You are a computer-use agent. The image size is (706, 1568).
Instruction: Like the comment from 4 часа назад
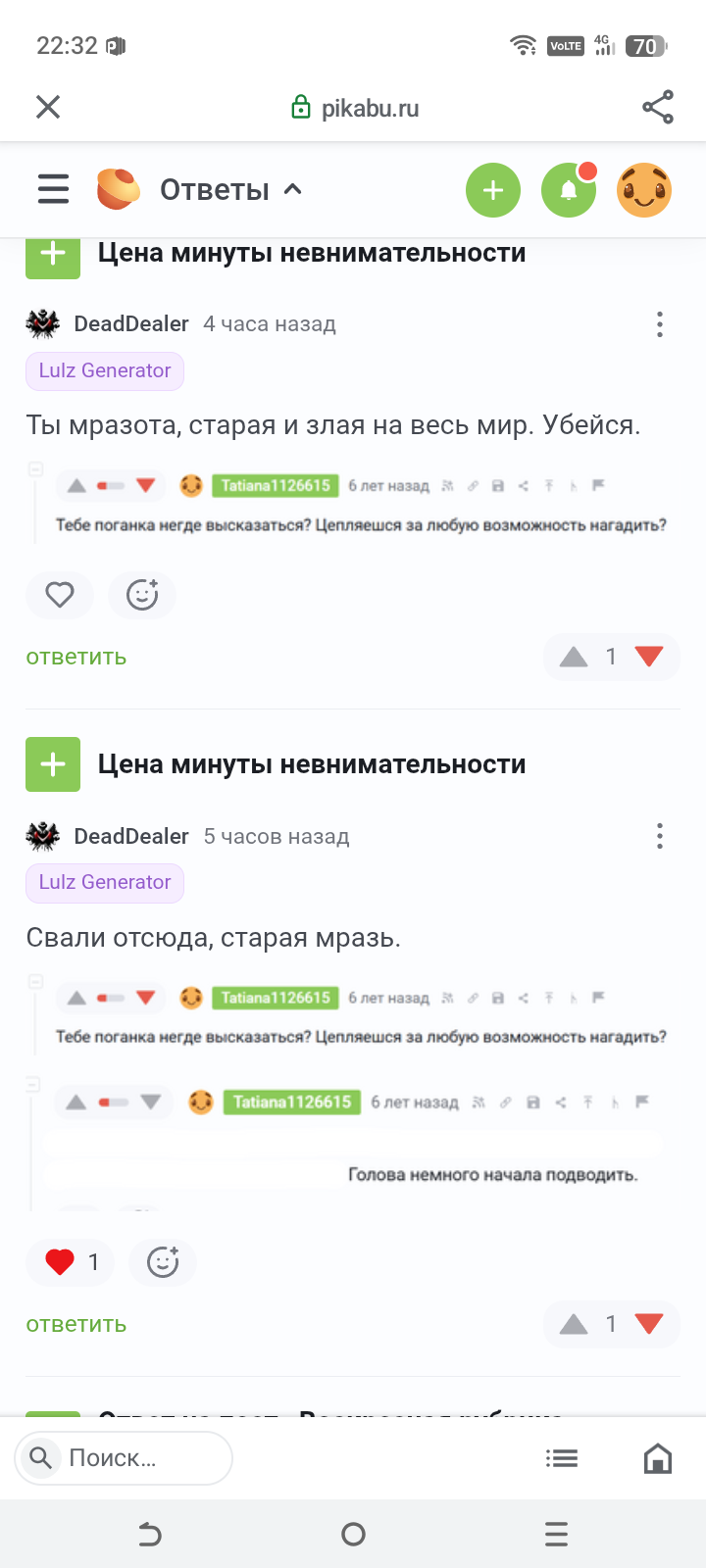tap(60, 595)
